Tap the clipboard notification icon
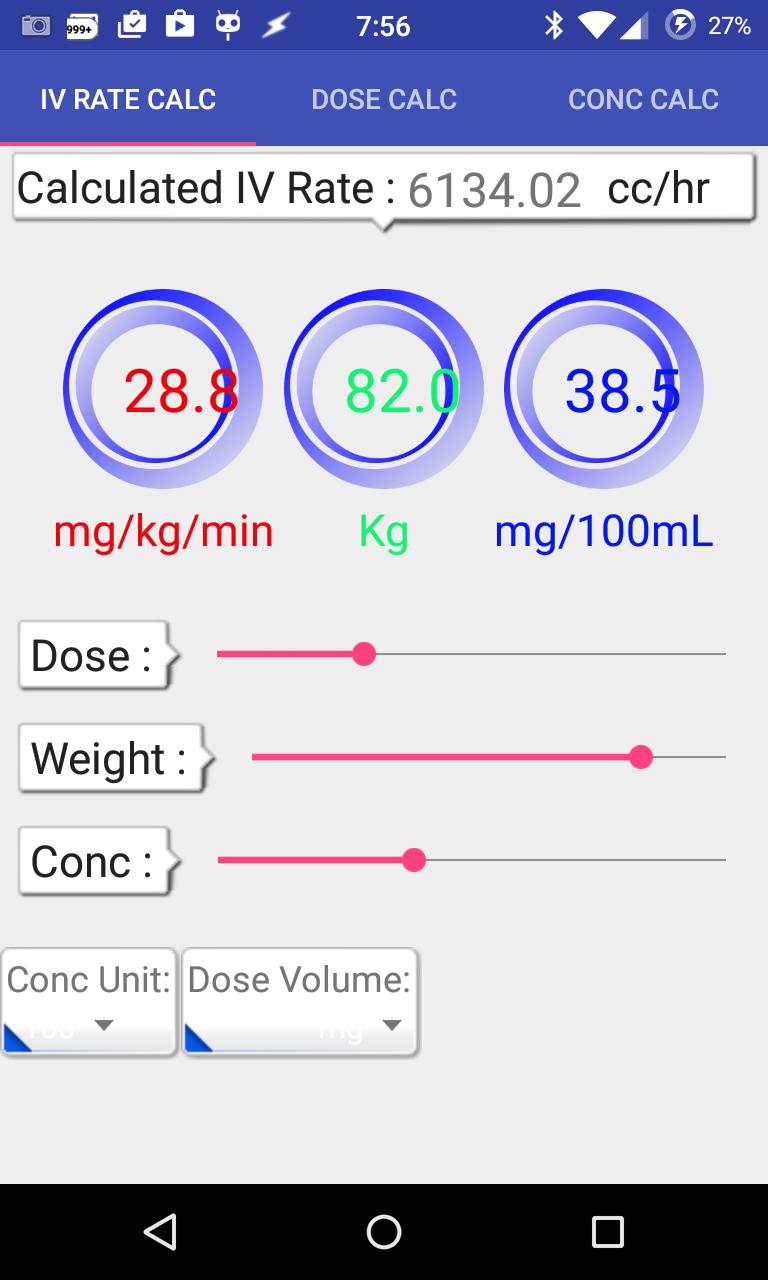This screenshot has height=1280, width=768. pyautogui.click(x=131, y=25)
